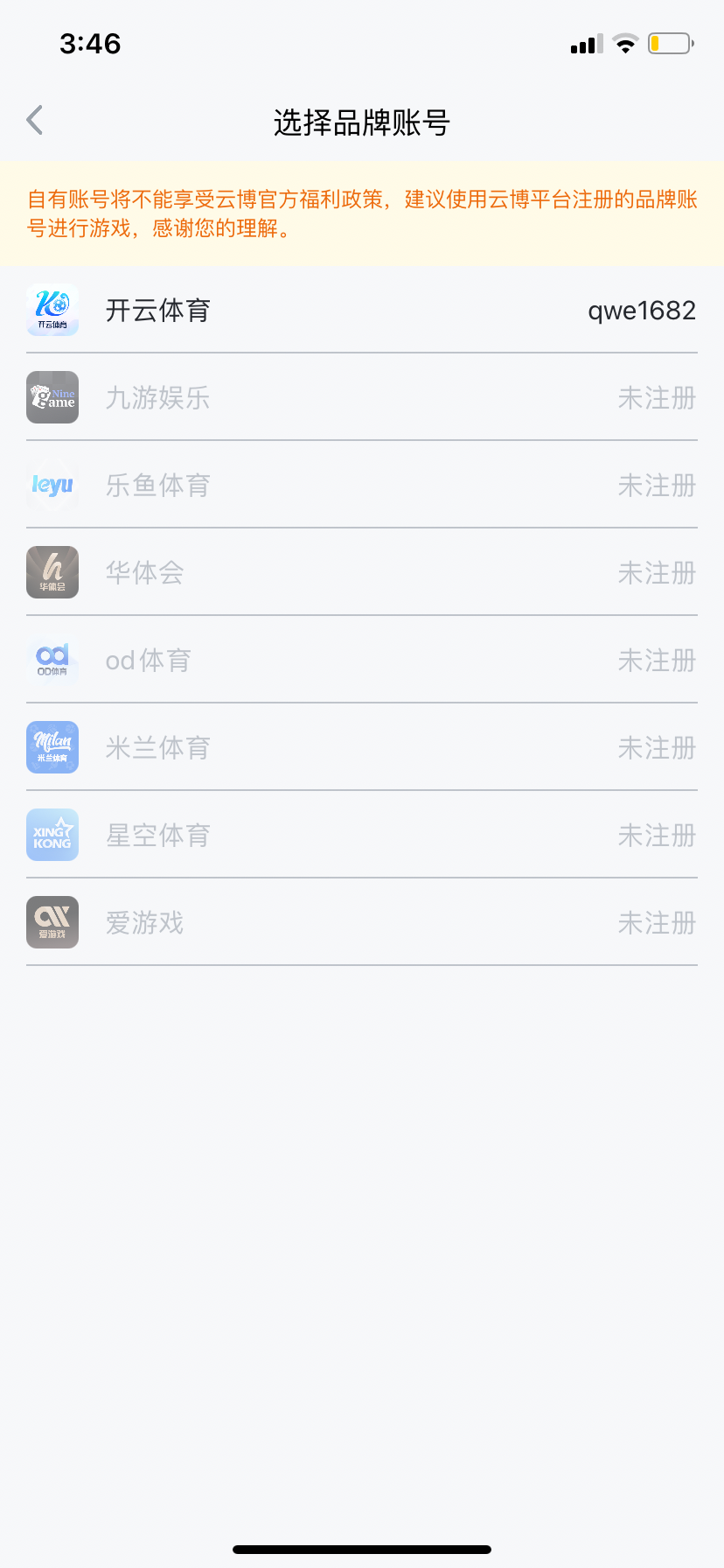Tap the 九游娱乐 Nine Game icon
The image size is (724, 1568).
[52, 397]
